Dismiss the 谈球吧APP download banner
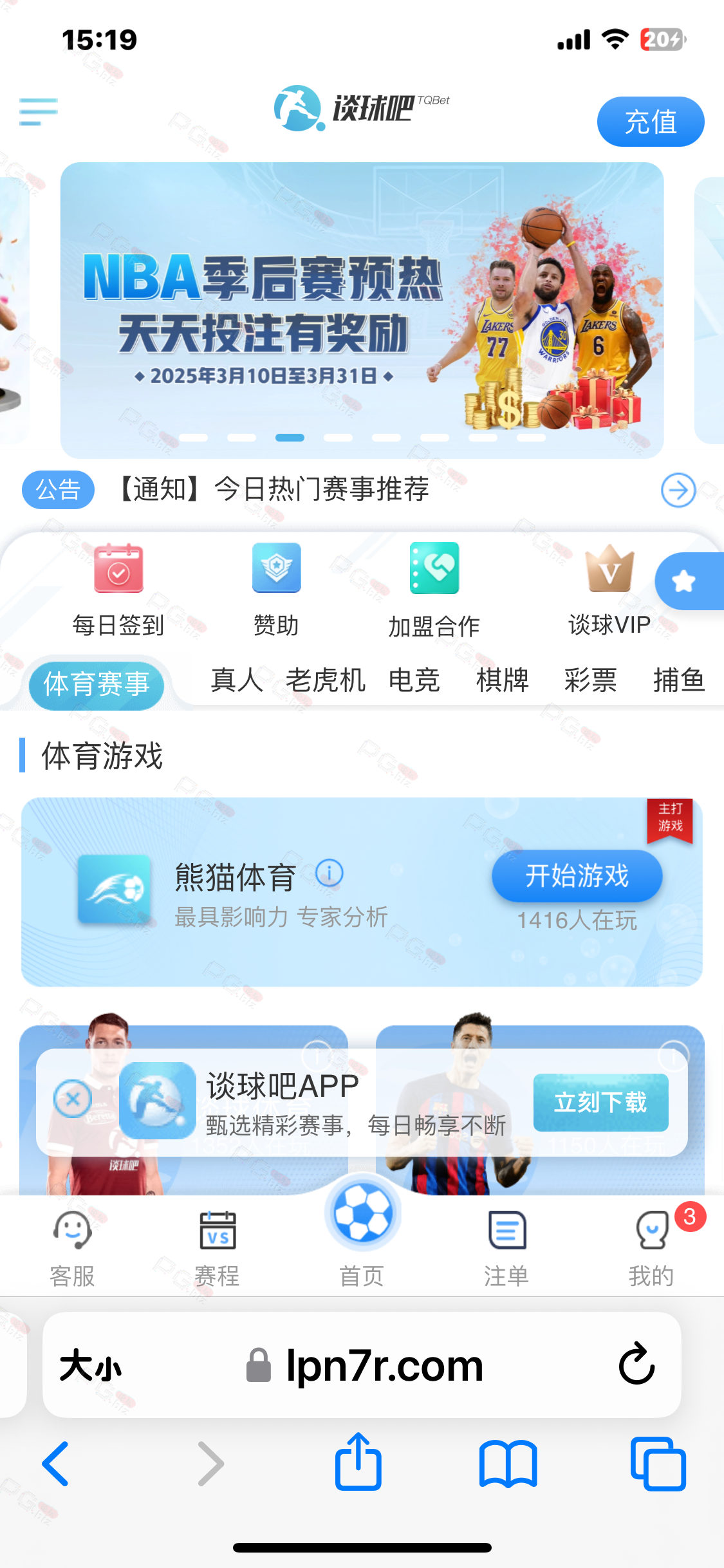724x1568 pixels. tap(73, 1099)
